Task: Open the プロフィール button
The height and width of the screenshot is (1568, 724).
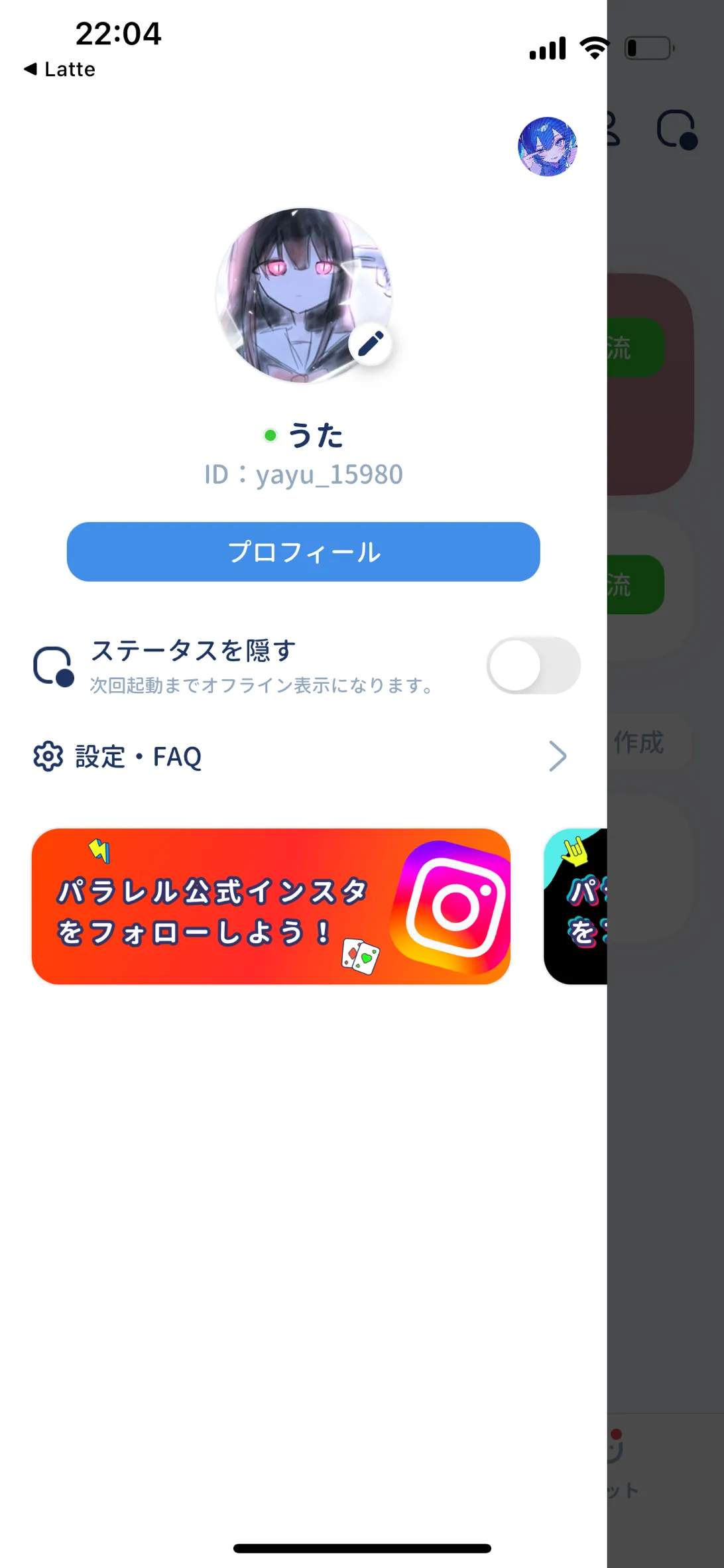Action: click(x=303, y=552)
